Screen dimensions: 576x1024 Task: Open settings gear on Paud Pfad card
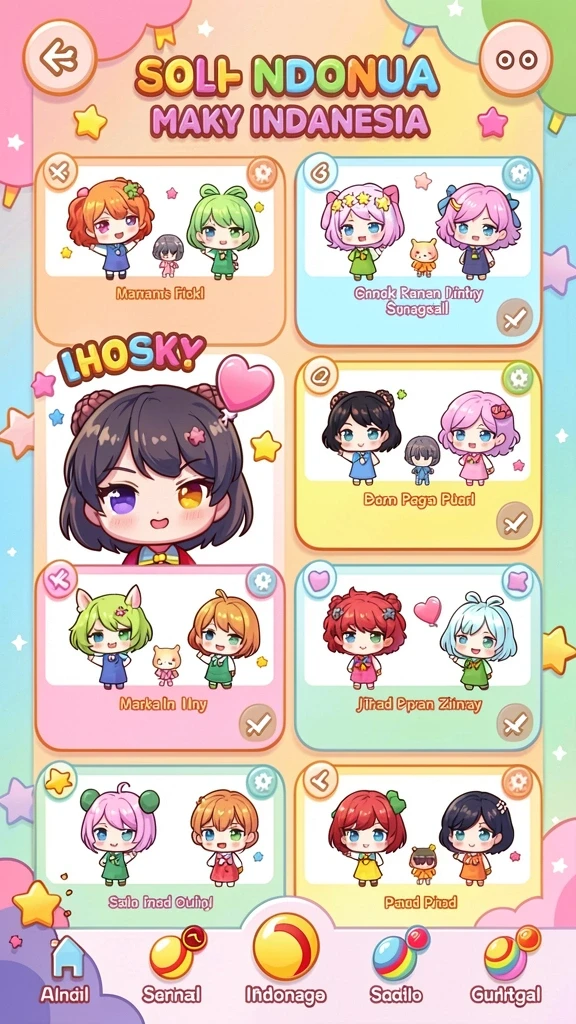coord(519,781)
